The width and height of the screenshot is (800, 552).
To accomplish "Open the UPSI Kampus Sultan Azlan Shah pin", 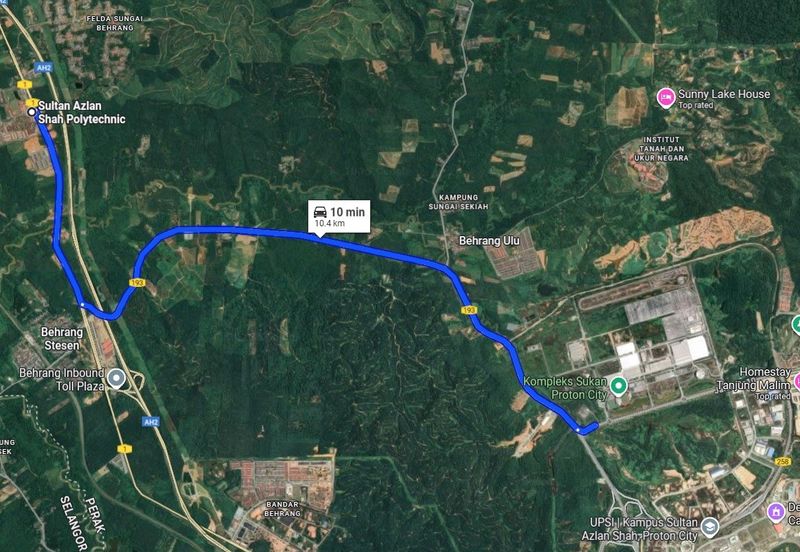I will 708,525.
